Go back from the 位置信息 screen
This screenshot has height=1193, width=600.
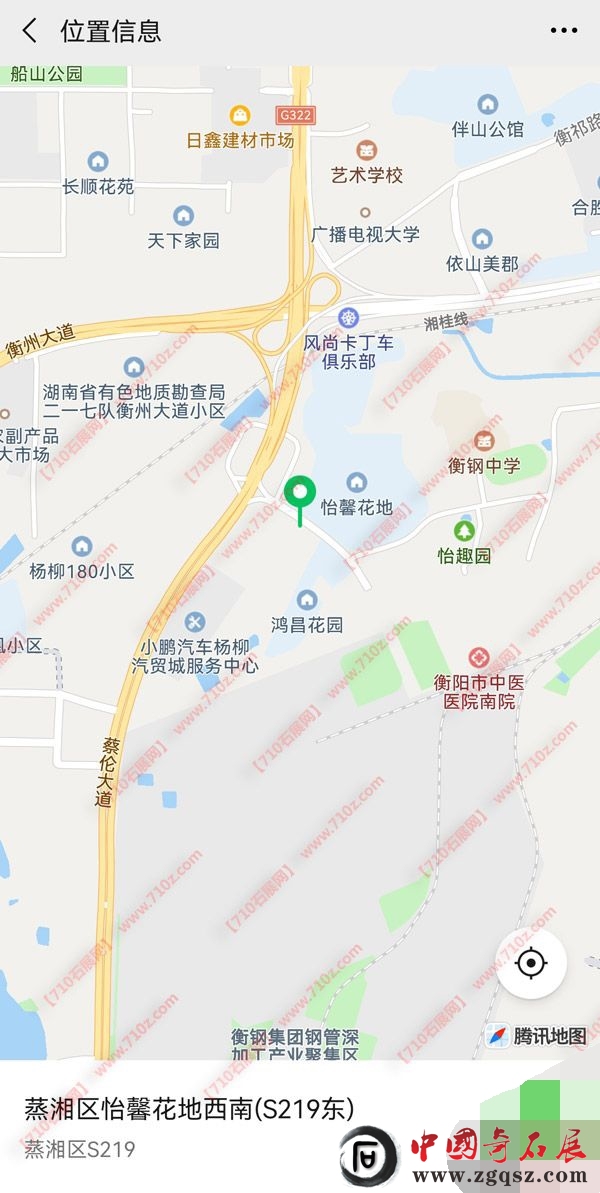tap(30, 31)
